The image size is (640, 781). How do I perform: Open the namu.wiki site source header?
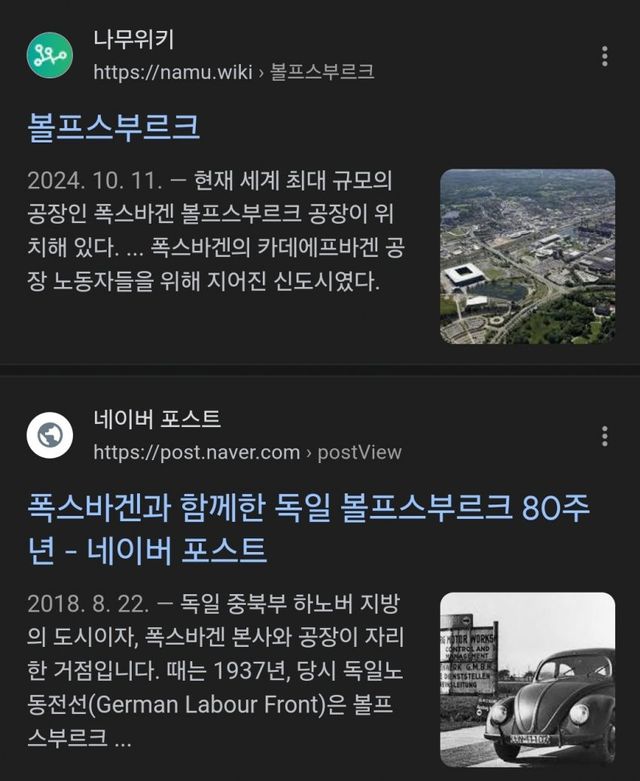(200, 56)
